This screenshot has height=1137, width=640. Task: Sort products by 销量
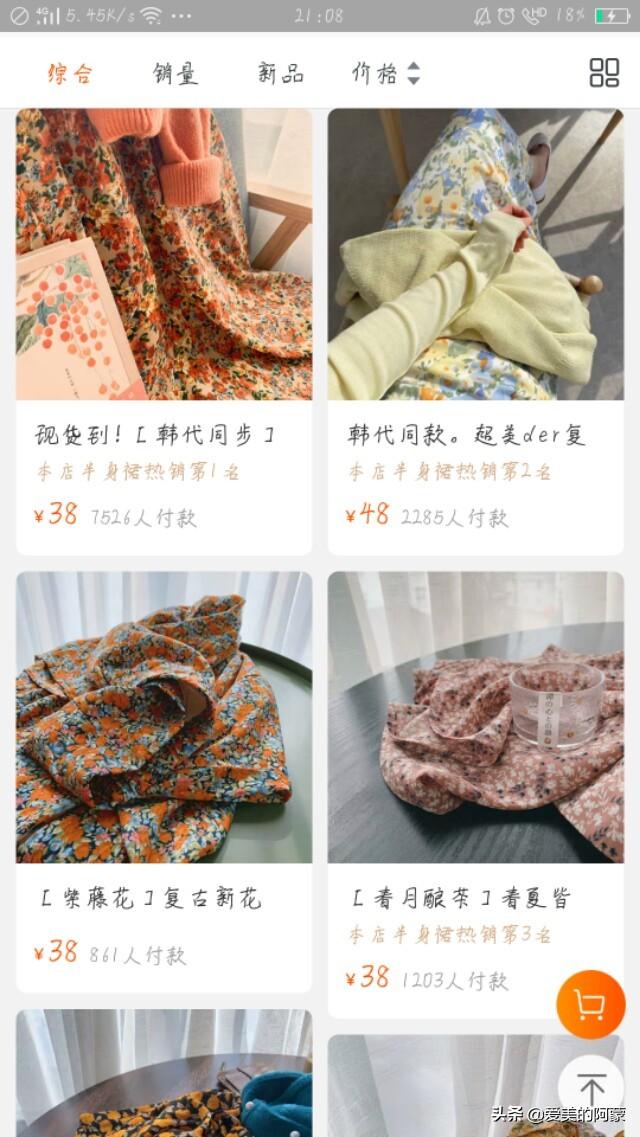(x=175, y=73)
